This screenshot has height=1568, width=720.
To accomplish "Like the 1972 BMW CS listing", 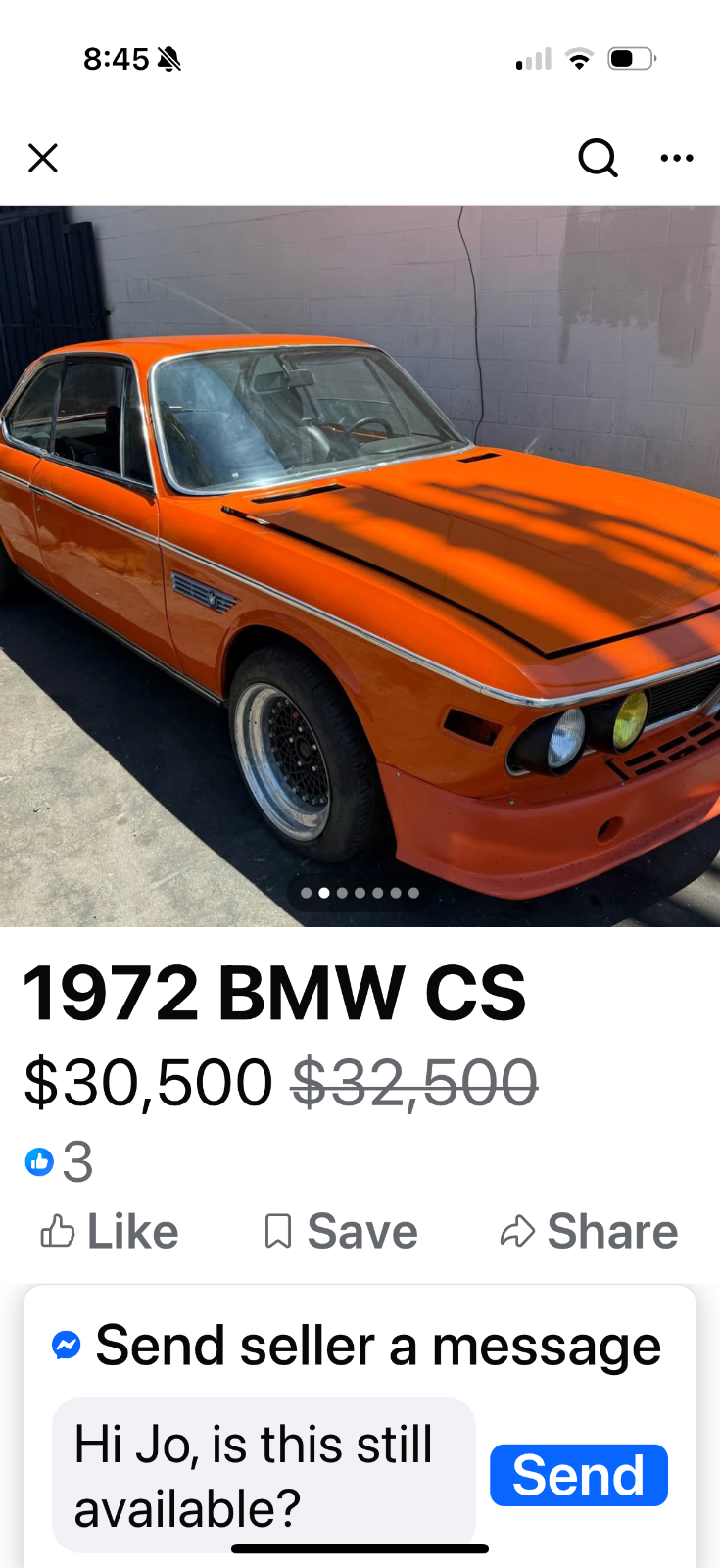I will pyautogui.click(x=110, y=1232).
